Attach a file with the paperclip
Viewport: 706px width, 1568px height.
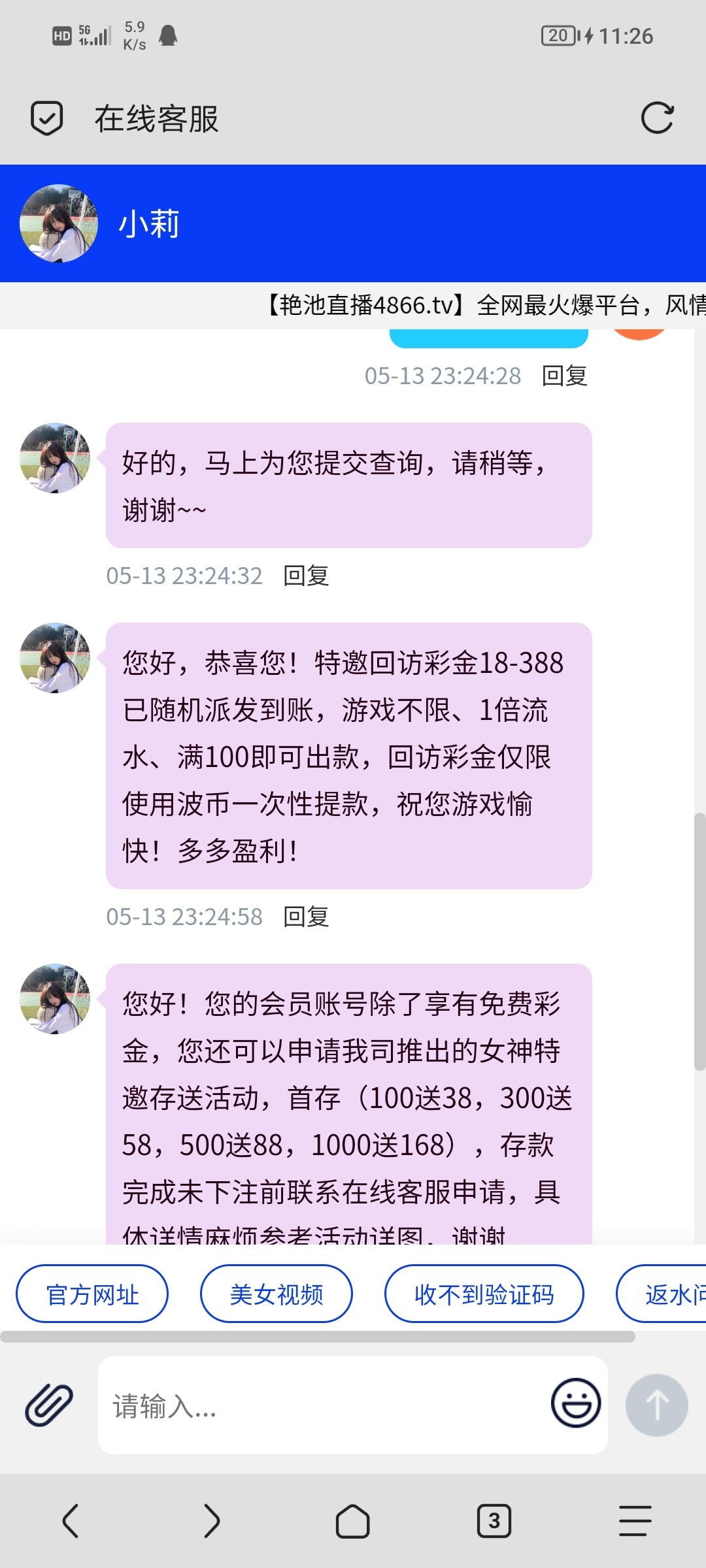(x=49, y=1405)
